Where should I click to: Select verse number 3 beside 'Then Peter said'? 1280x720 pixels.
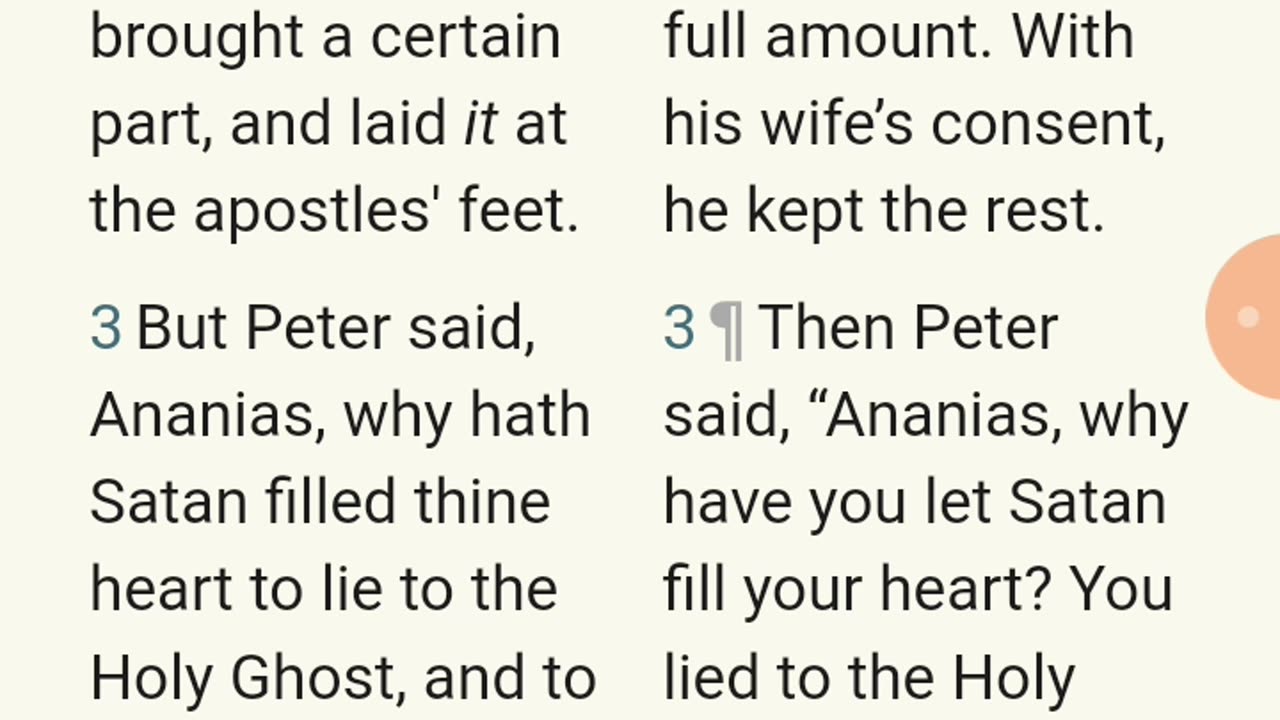coord(679,328)
